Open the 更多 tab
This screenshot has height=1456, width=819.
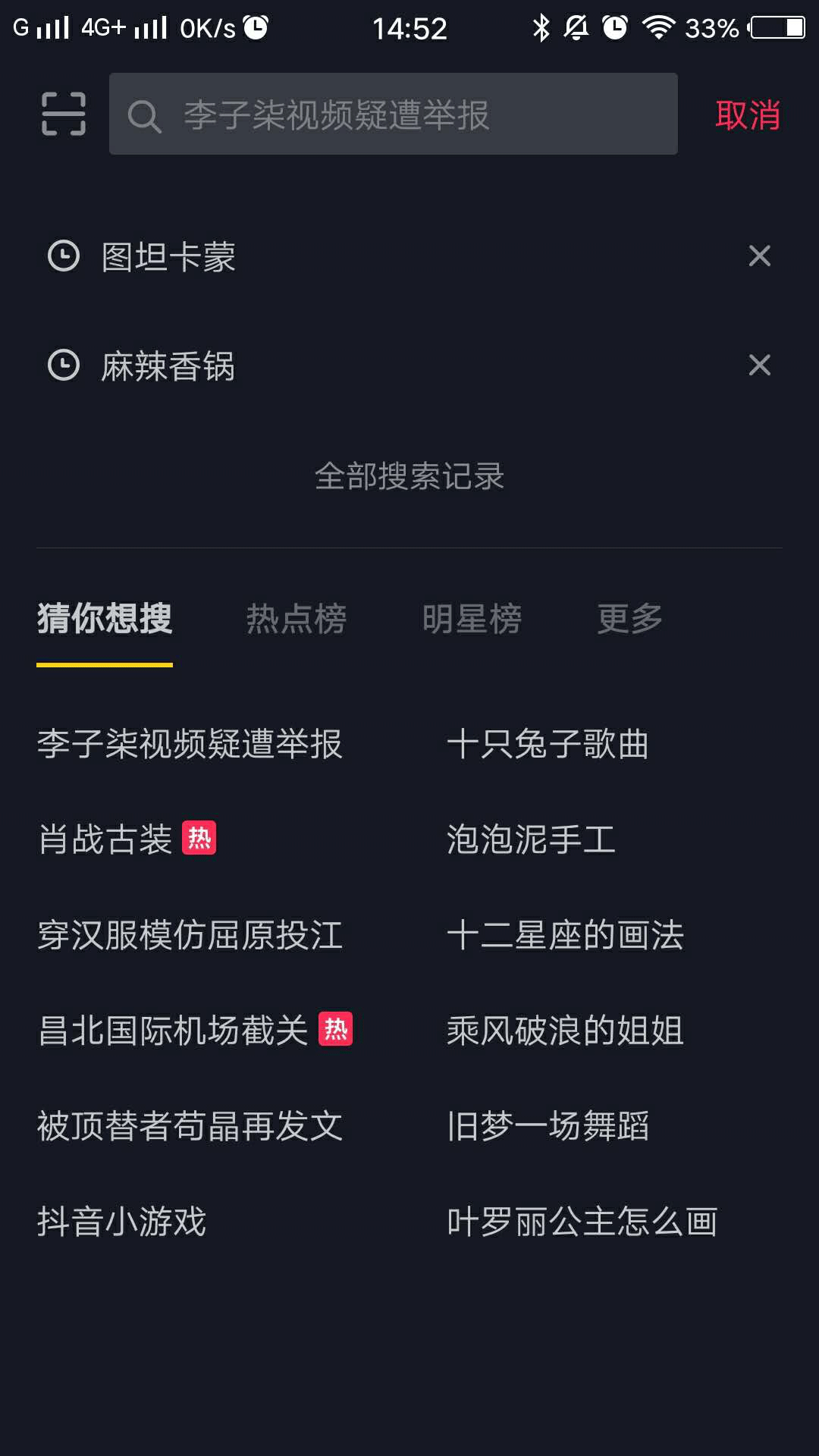click(x=629, y=619)
